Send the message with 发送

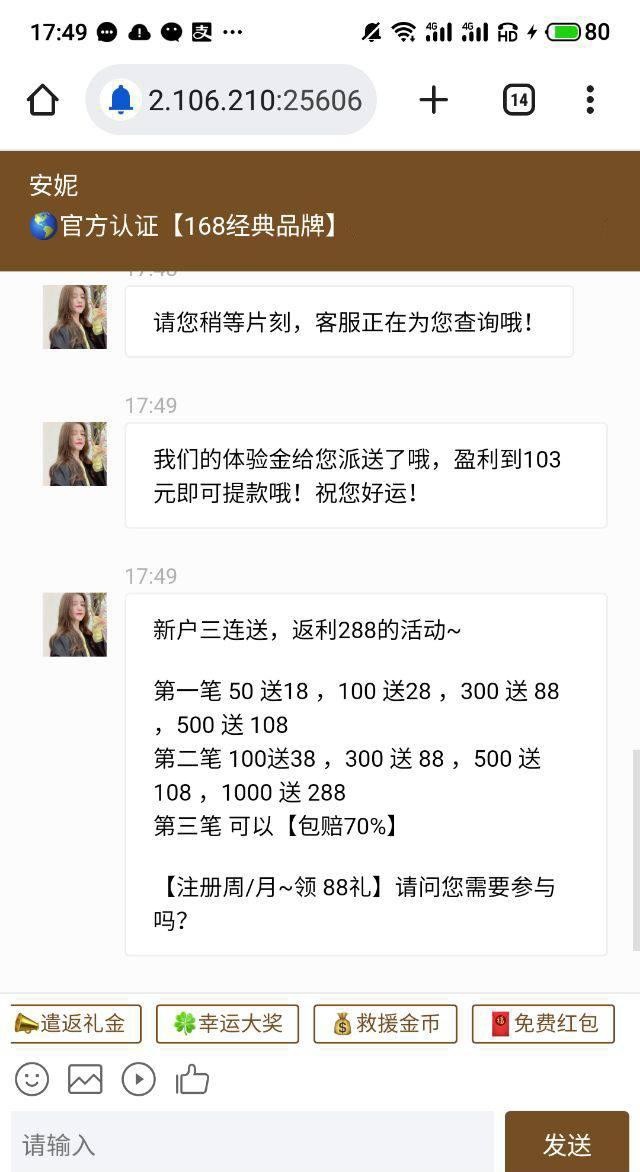(x=567, y=1143)
